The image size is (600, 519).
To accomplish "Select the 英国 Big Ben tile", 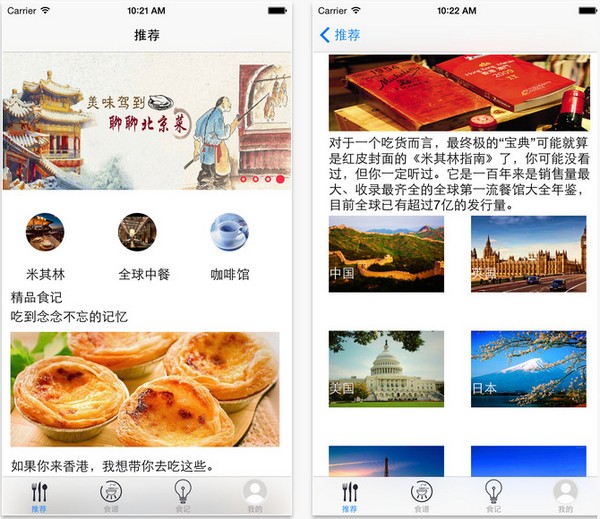I will coord(528,254).
